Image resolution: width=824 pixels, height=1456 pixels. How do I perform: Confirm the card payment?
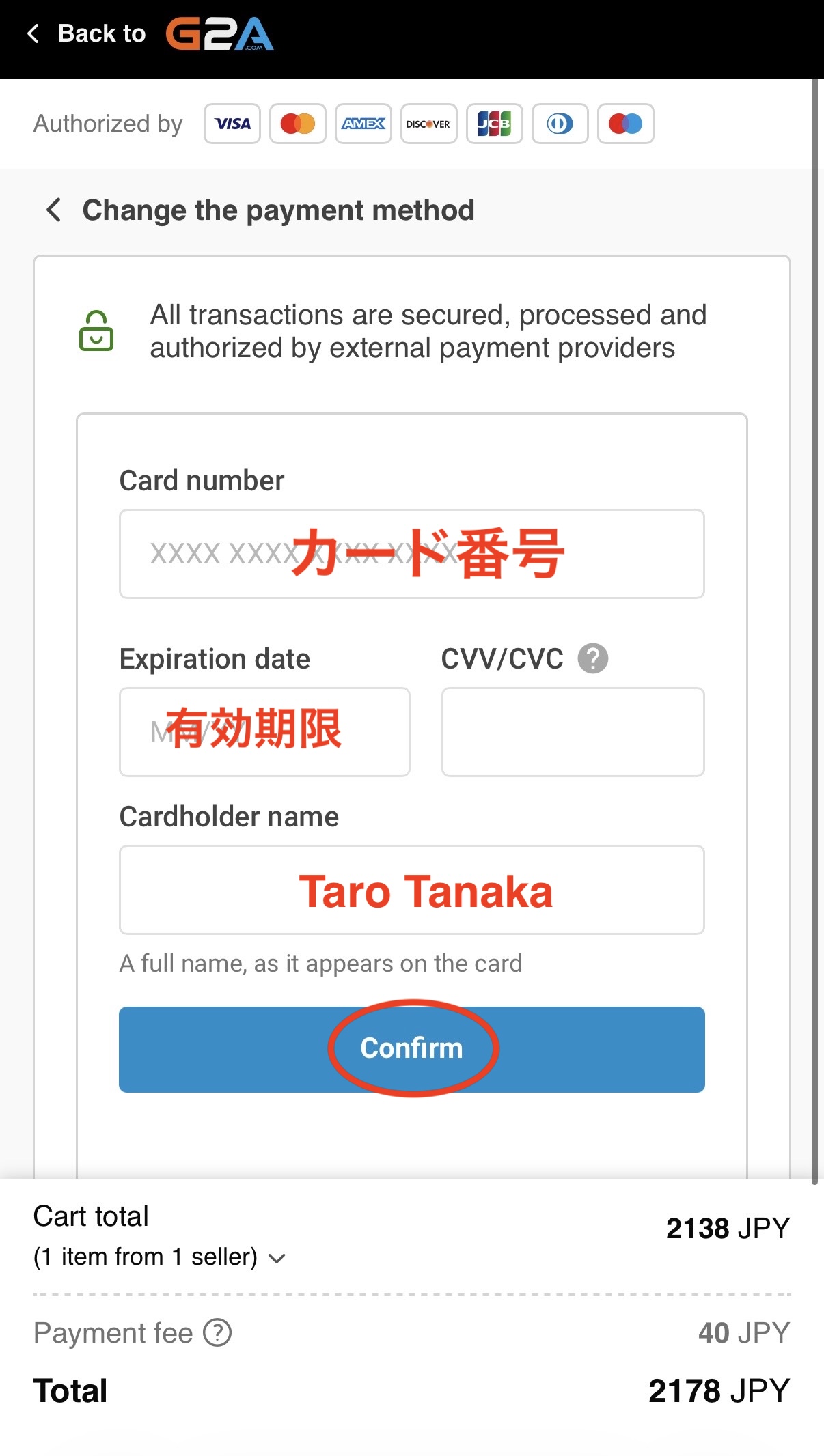411,1049
